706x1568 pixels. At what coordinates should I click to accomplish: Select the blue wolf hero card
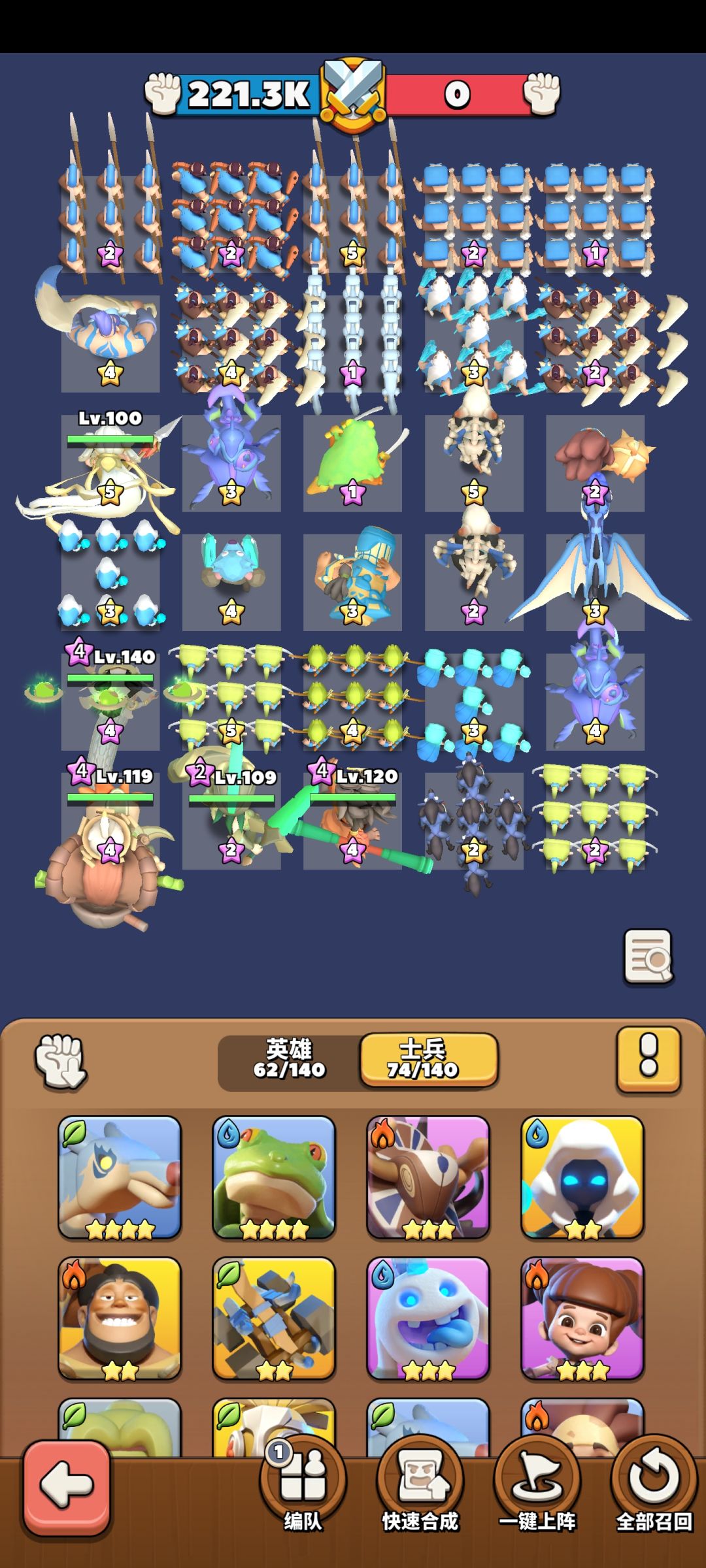click(x=120, y=1178)
